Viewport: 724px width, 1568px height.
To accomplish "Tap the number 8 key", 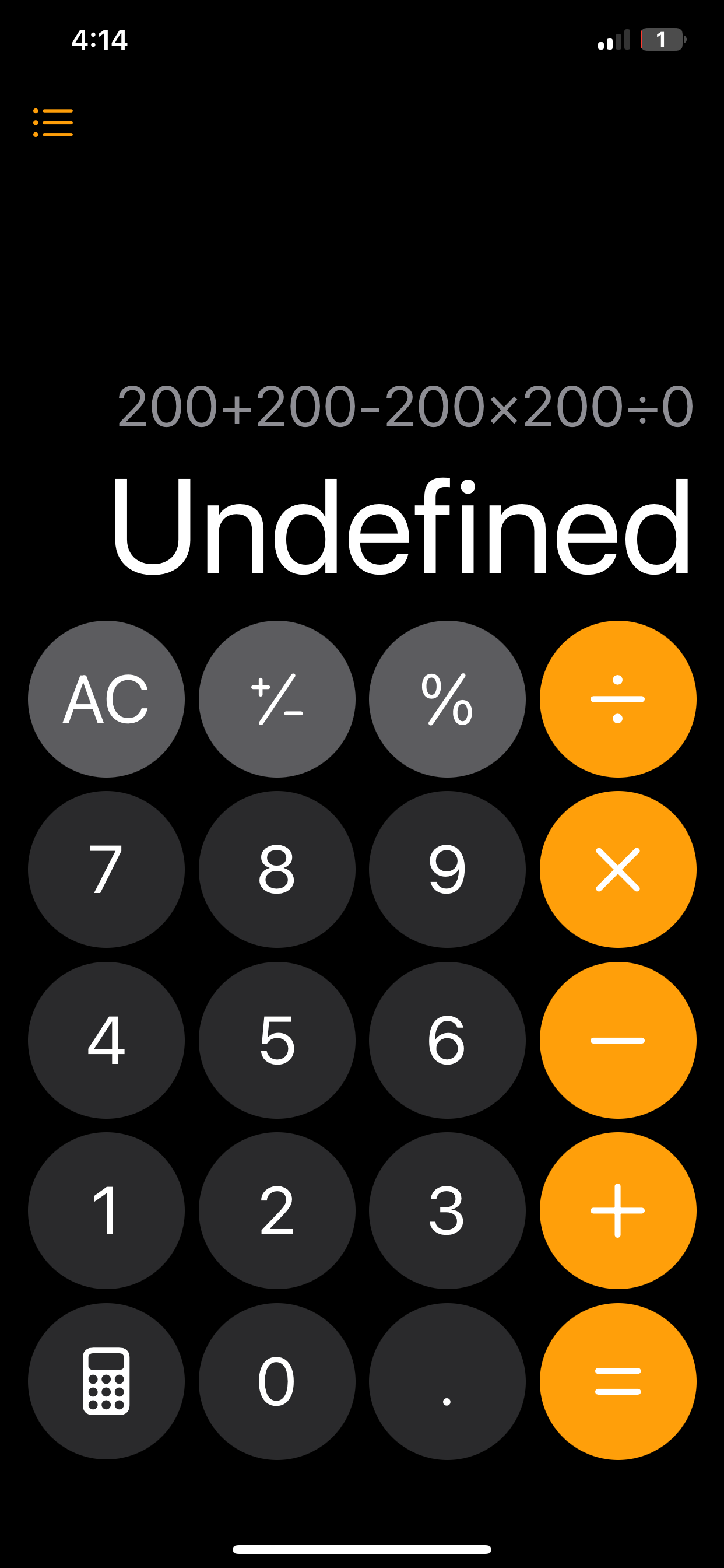I will pyautogui.click(x=277, y=869).
